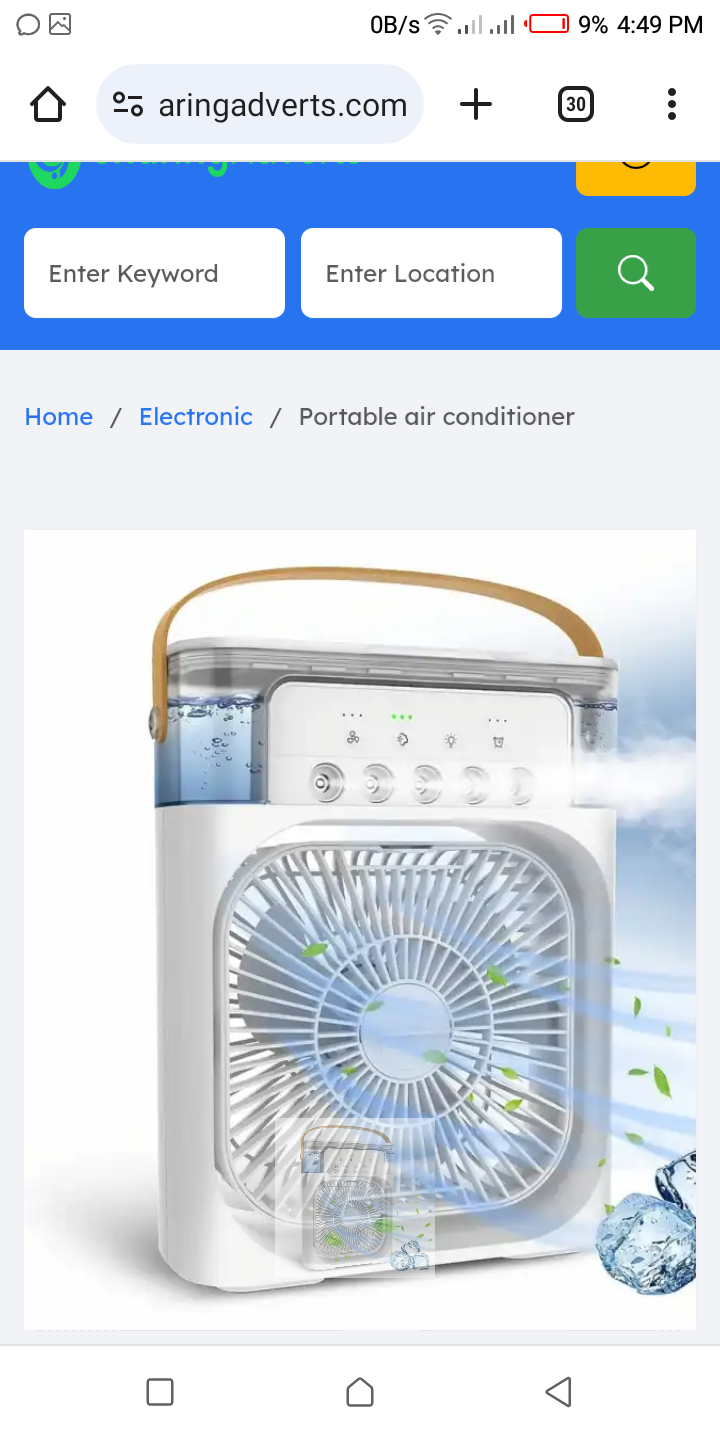The width and height of the screenshot is (720, 1440).
Task: Tap the yellow button in the site header
Action: click(635, 176)
